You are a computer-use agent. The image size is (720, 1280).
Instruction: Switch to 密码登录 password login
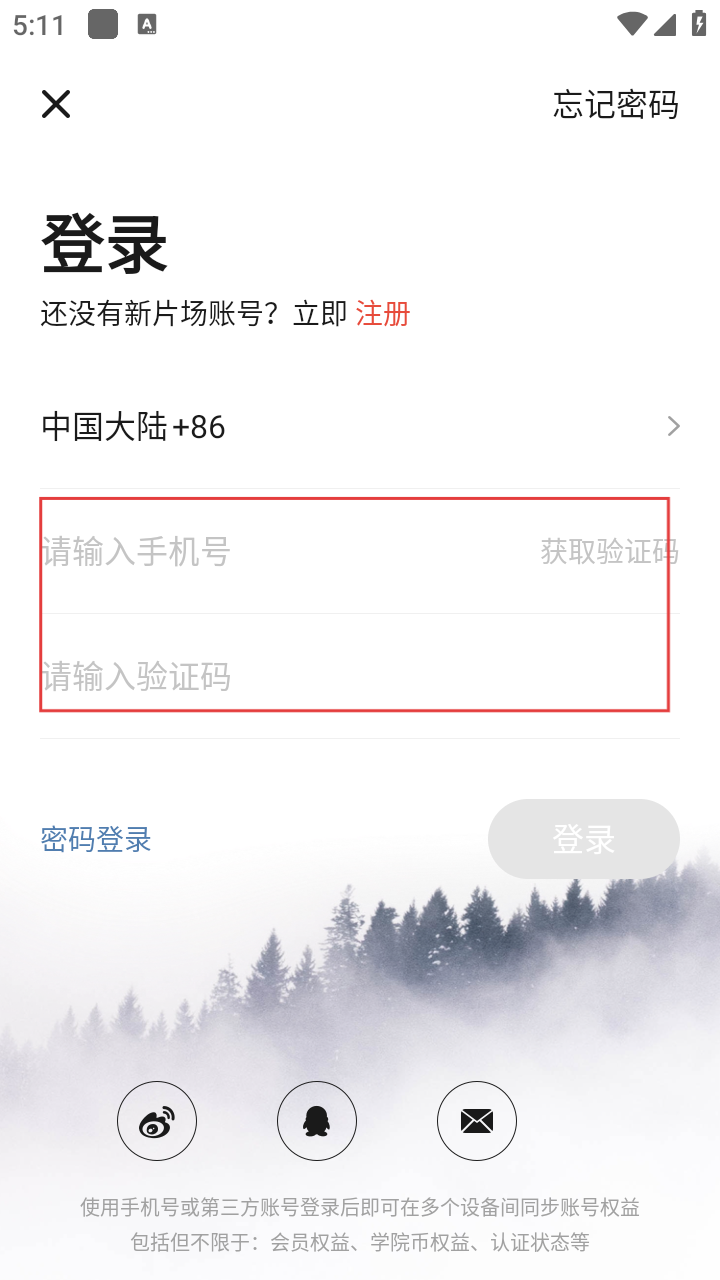click(96, 839)
